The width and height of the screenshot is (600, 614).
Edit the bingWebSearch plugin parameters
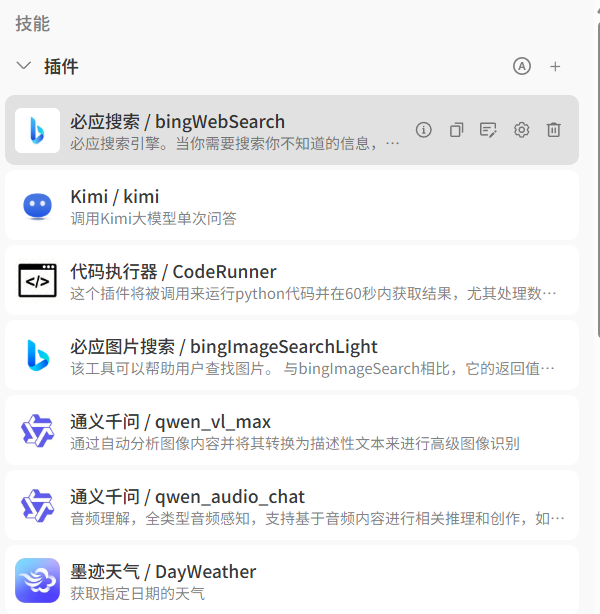coord(488,130)
